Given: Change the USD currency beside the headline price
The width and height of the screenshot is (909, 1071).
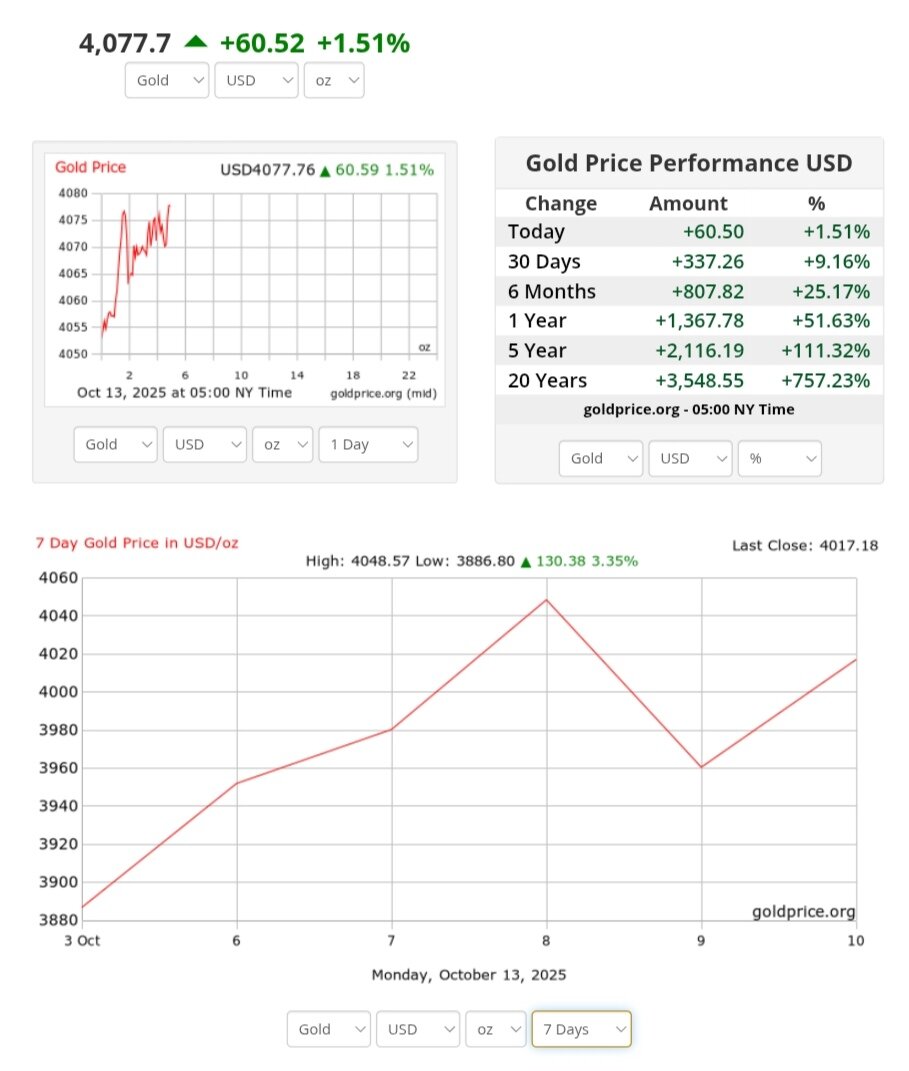Looking at the screenshot, I should tap(256, 80).
